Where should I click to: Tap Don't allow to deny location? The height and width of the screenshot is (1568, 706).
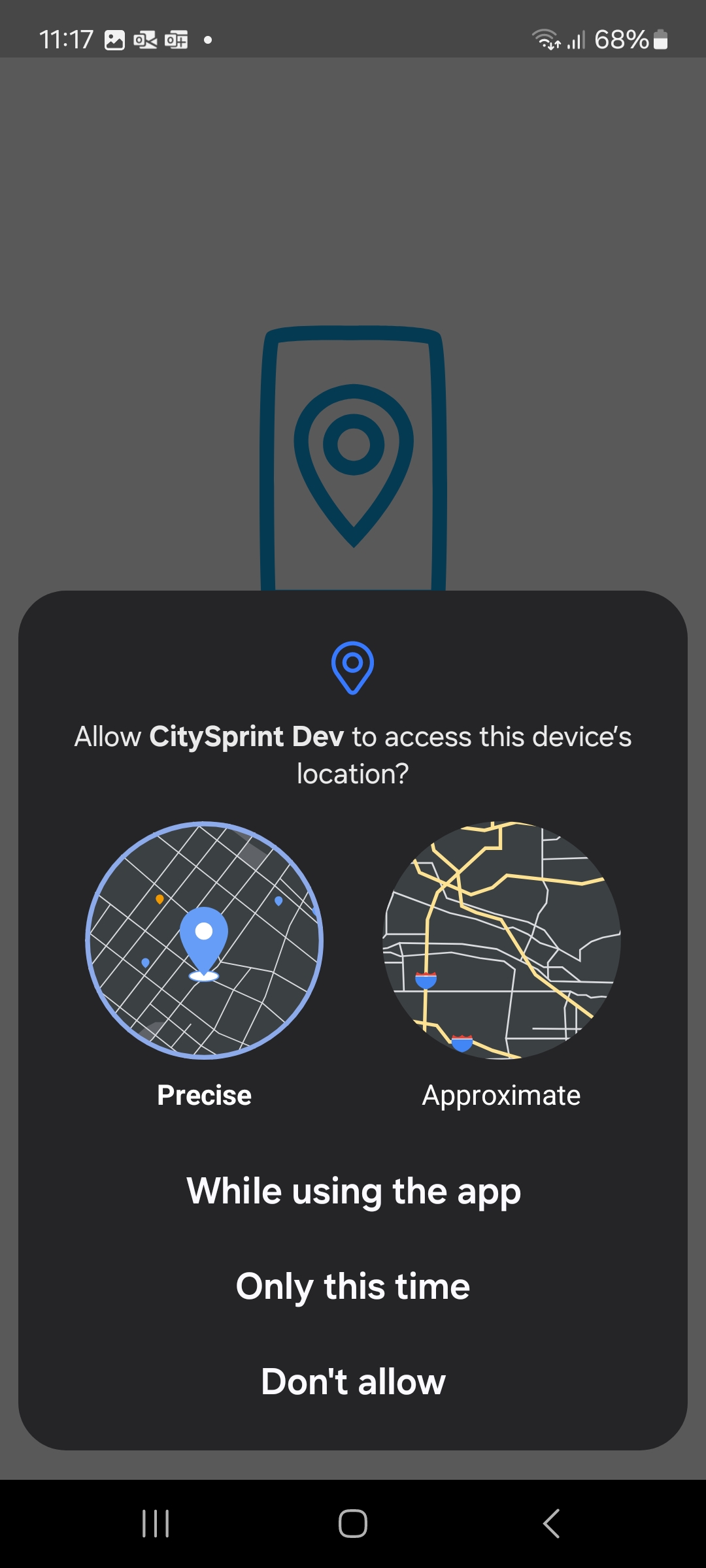[353, 1382]
